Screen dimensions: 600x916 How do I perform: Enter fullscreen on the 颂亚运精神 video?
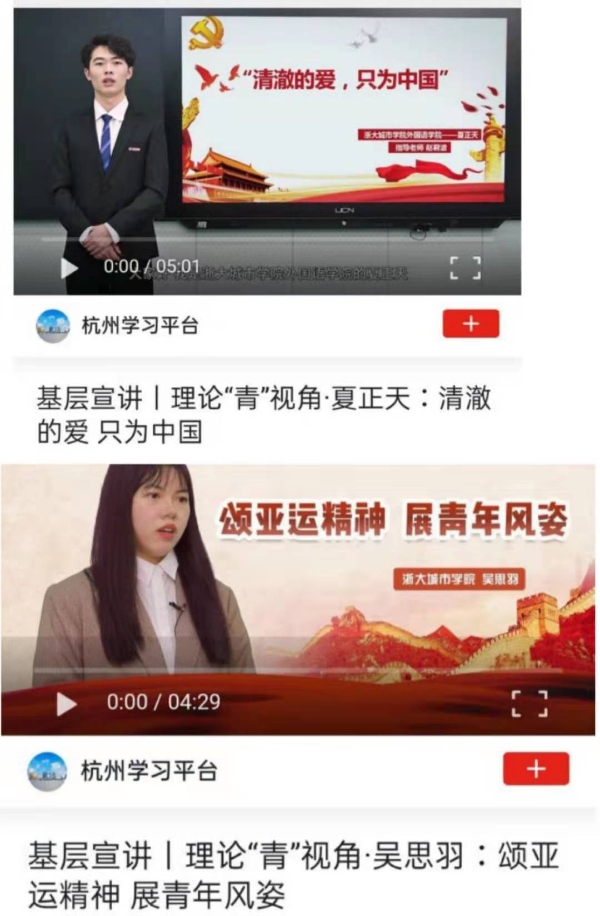coord(529,703)
